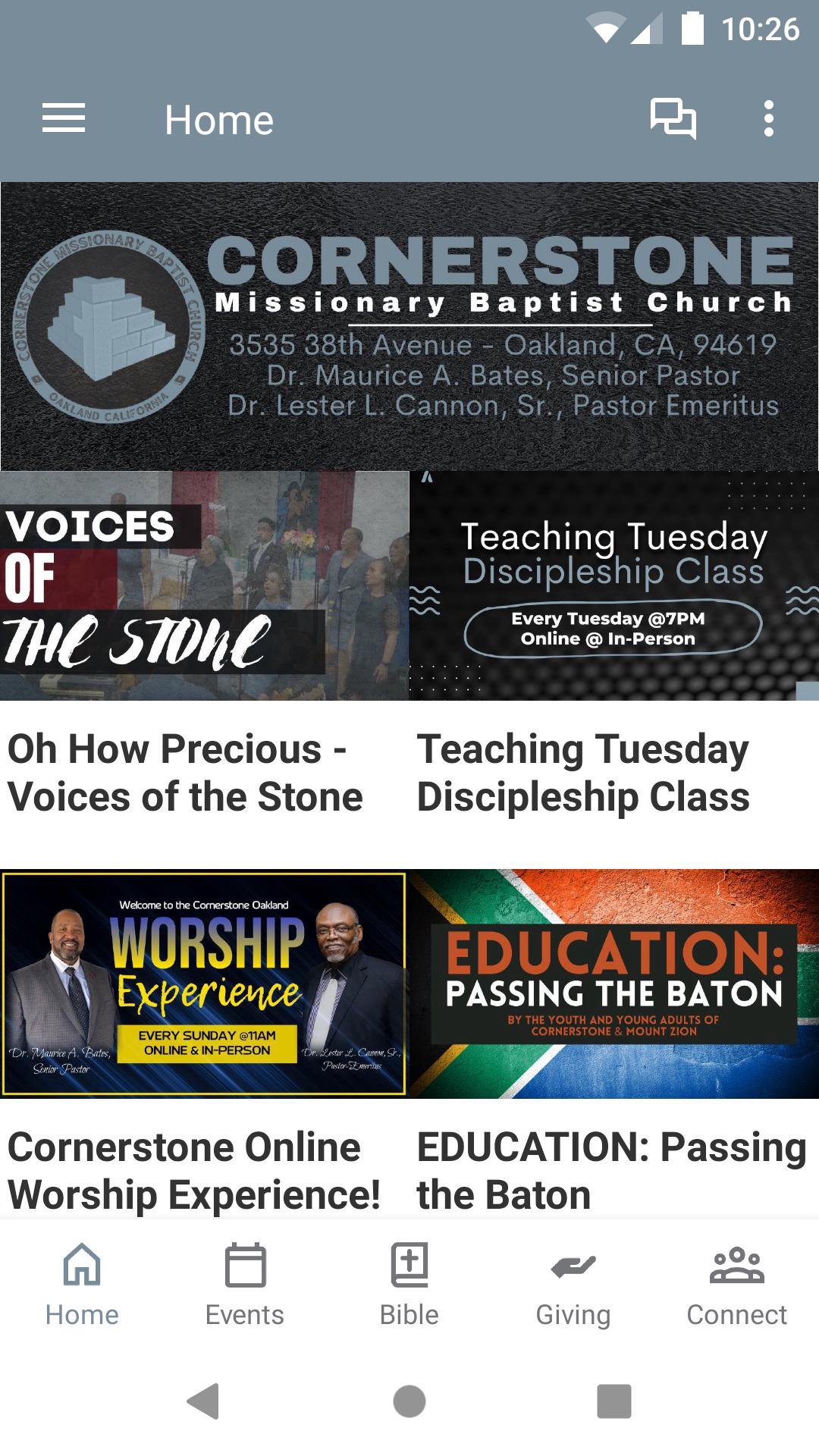Switch to the Giving tab
819x1456 pixels.
tap(573, 1314)
